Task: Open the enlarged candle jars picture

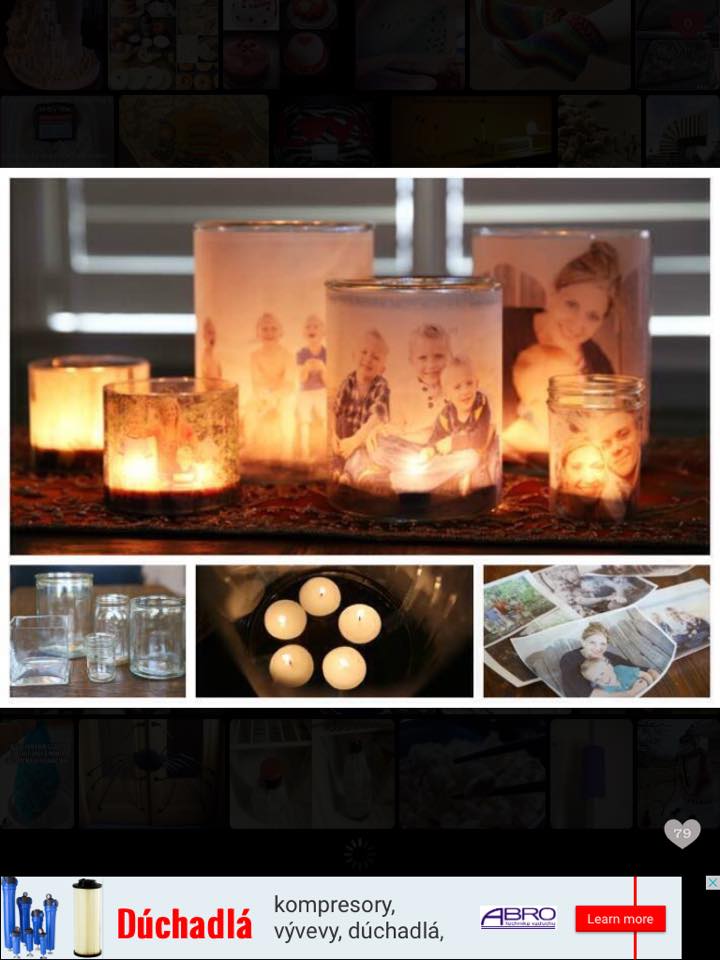Action: (360, 365)
